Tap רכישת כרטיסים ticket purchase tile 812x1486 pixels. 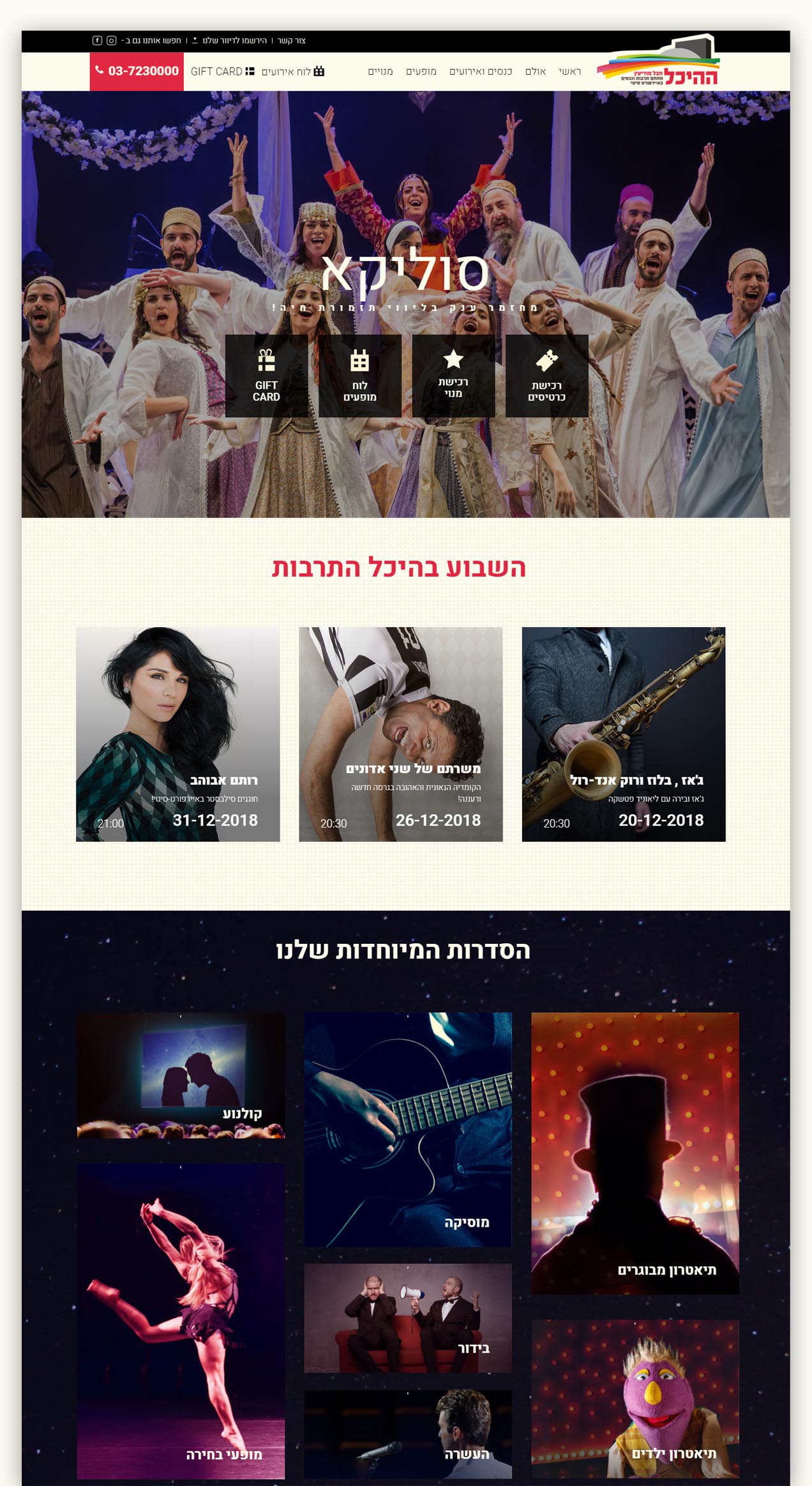[x=546, y=376]
